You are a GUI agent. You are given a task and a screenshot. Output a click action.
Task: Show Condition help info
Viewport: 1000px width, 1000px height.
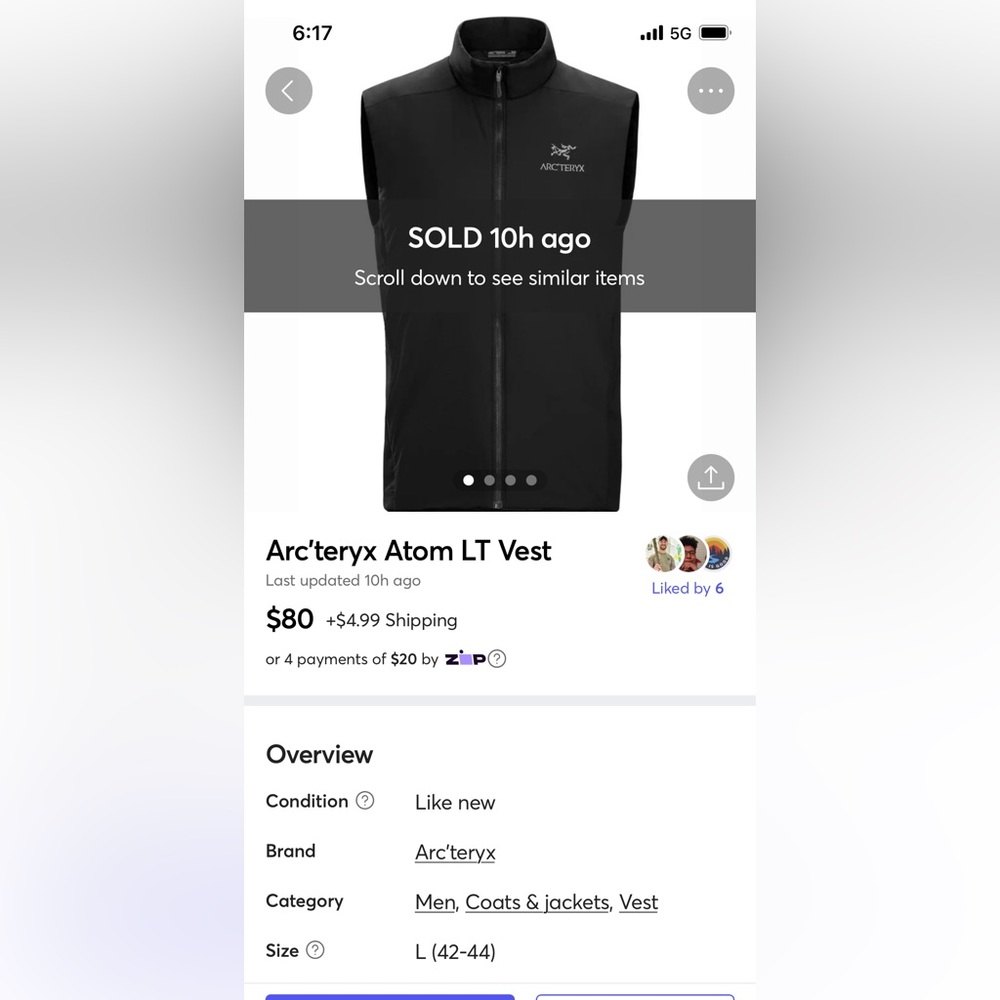365,801
